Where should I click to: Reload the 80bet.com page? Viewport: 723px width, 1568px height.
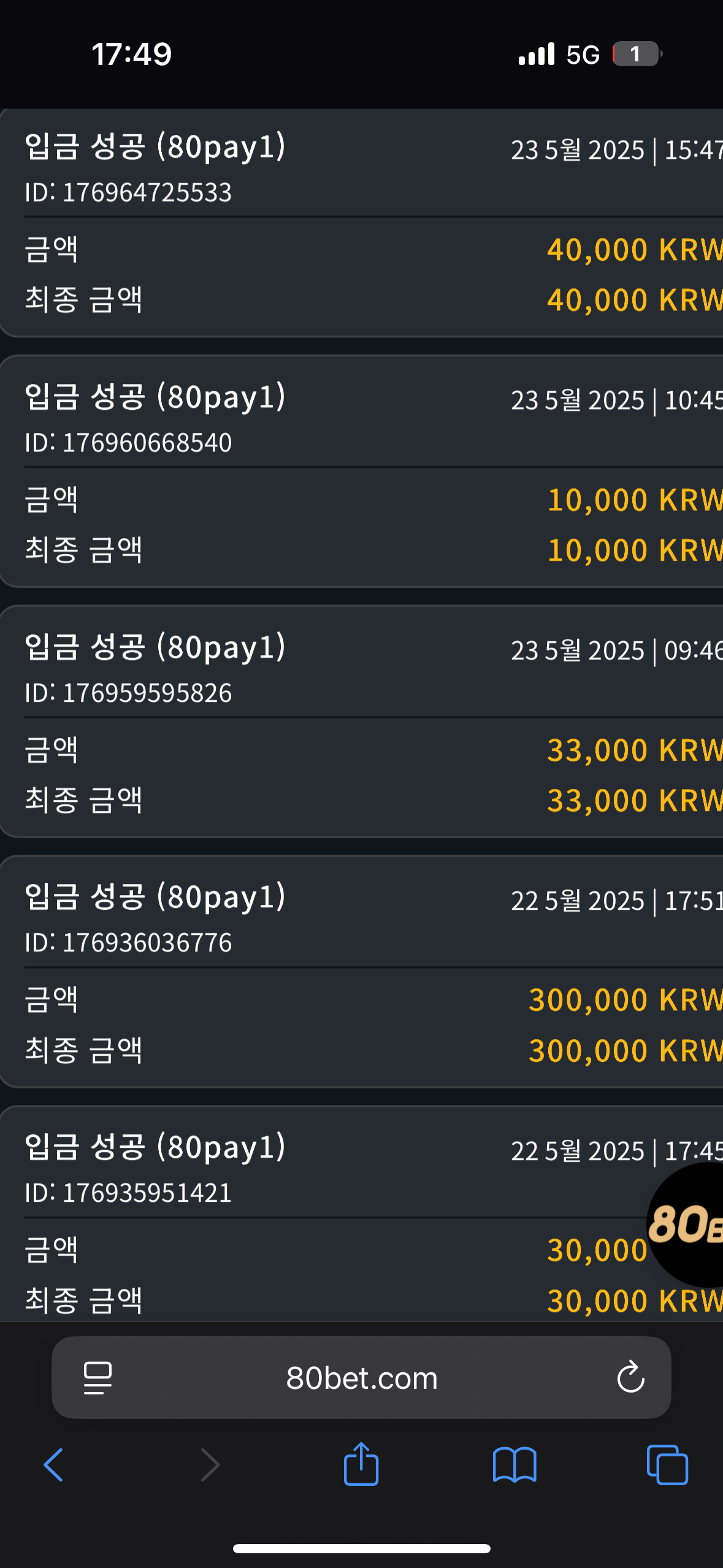pyautogui.click(x=630, y=1378)
